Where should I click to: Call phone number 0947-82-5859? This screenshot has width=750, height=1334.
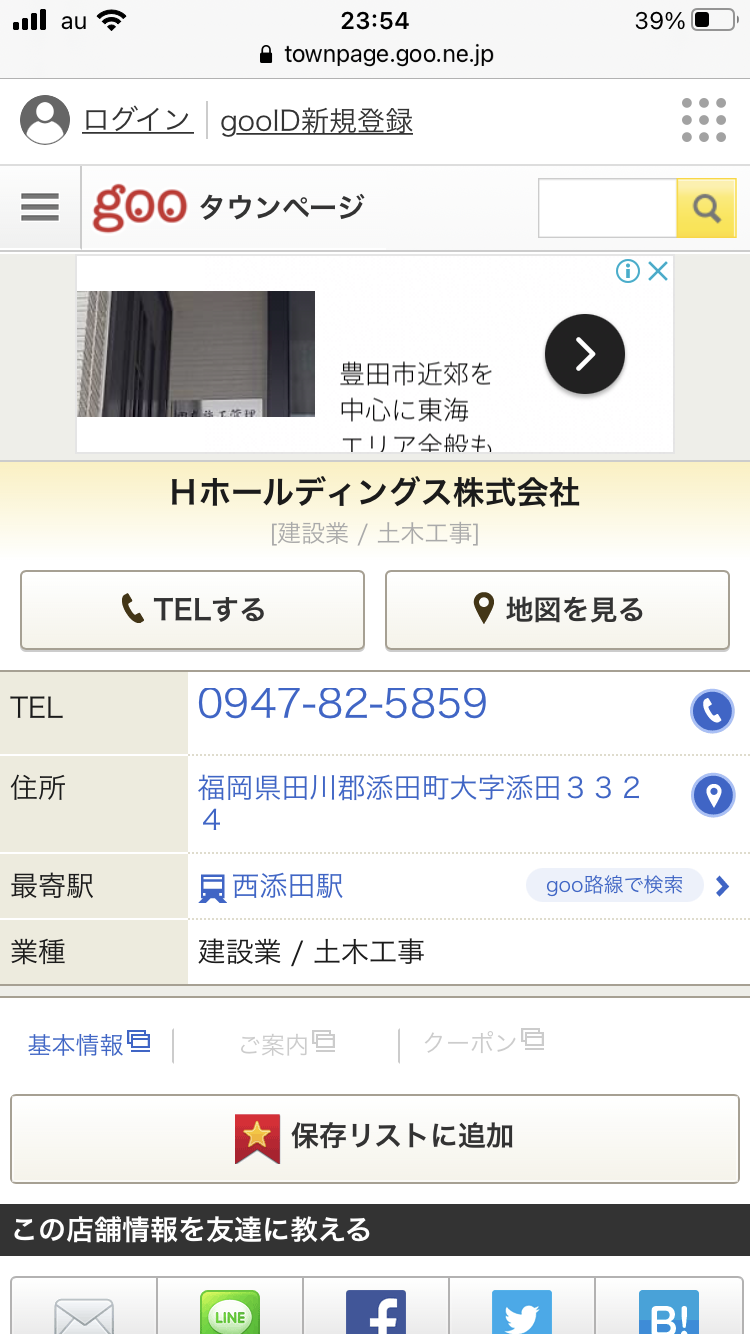pyautogui.click(x=342, y=704)
